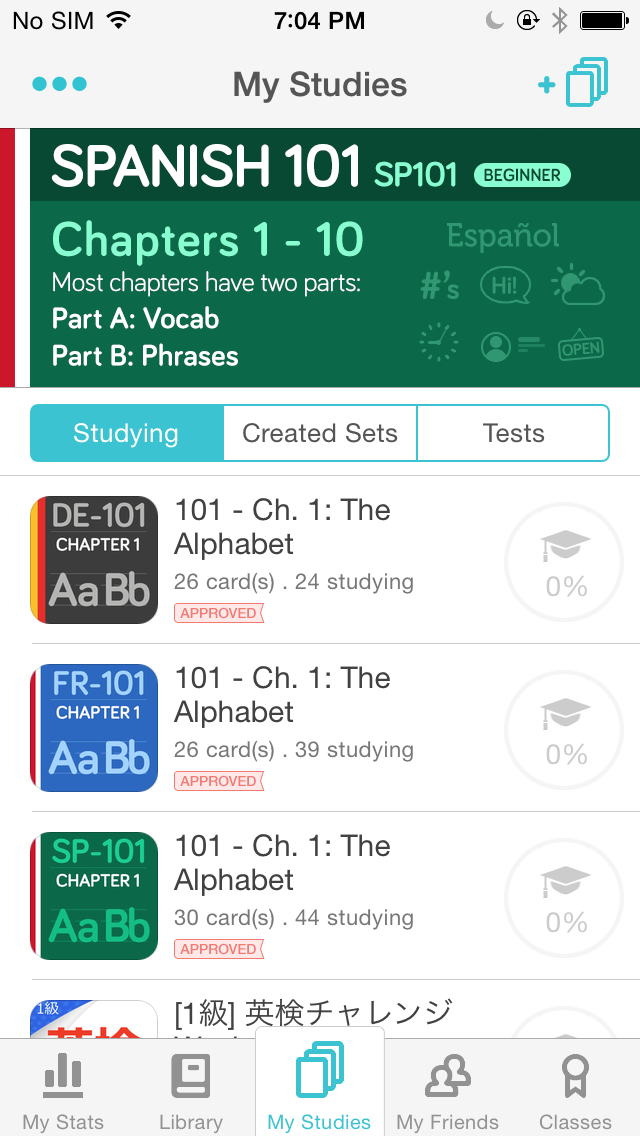The image size is (640, 1136).
Task: Open the three-dot more menu
Action: (x=59, y=84)
